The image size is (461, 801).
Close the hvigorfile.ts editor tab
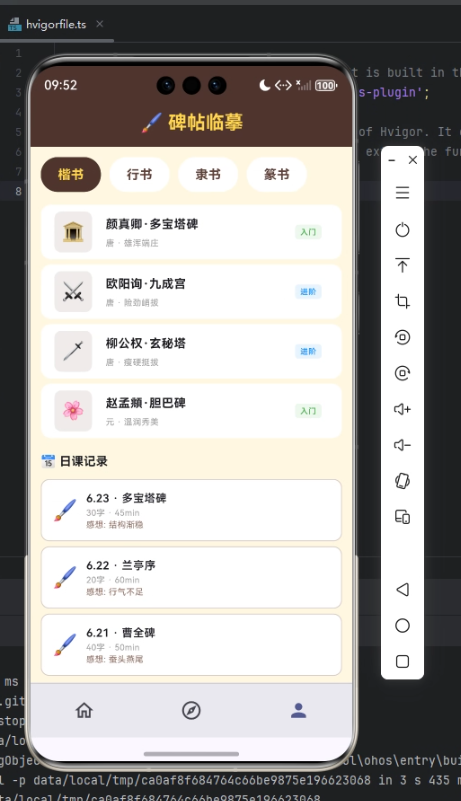pos(100,24)
